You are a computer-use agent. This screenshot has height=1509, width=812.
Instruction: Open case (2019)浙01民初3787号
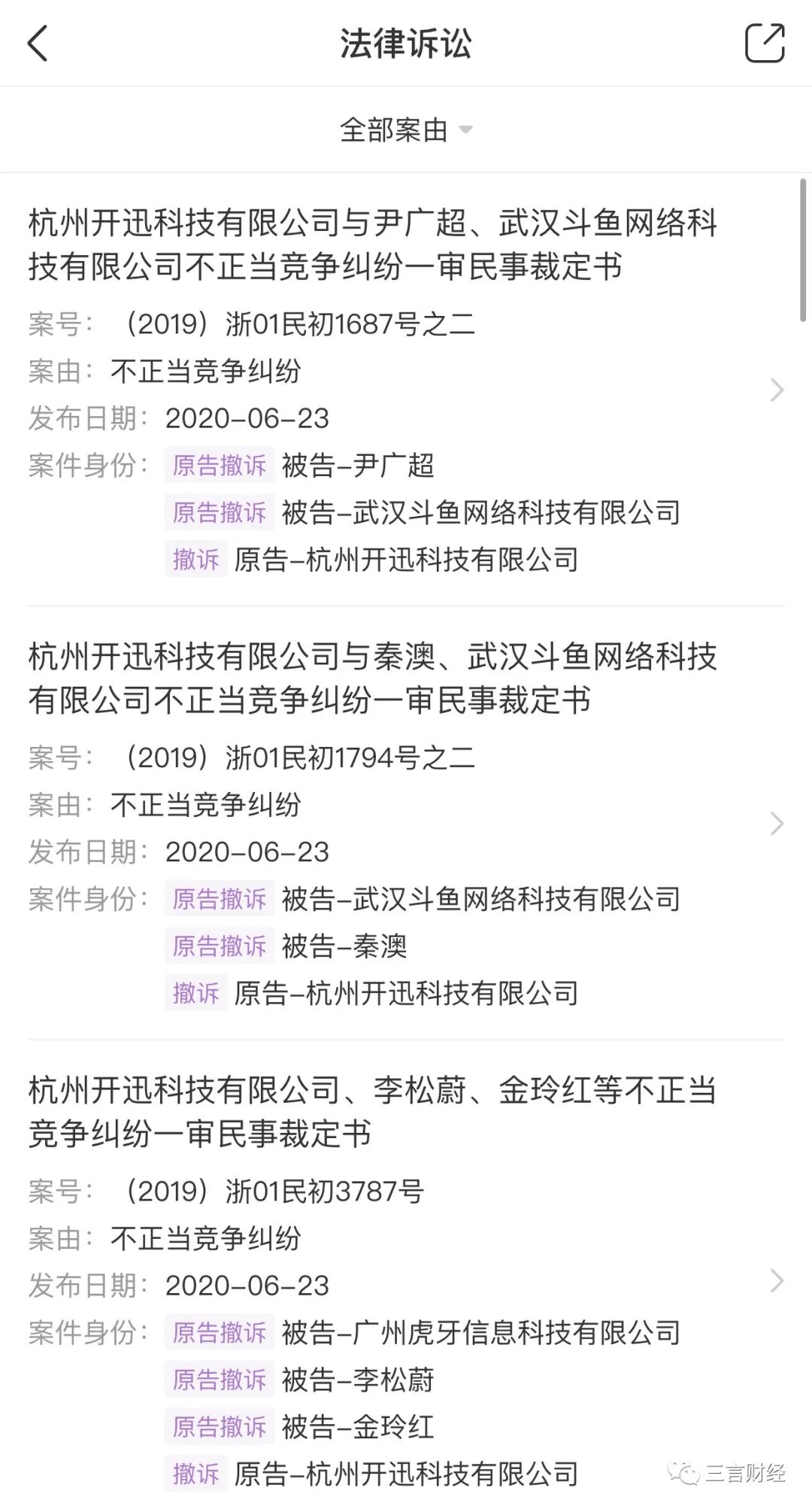[x=776, y=1280]
